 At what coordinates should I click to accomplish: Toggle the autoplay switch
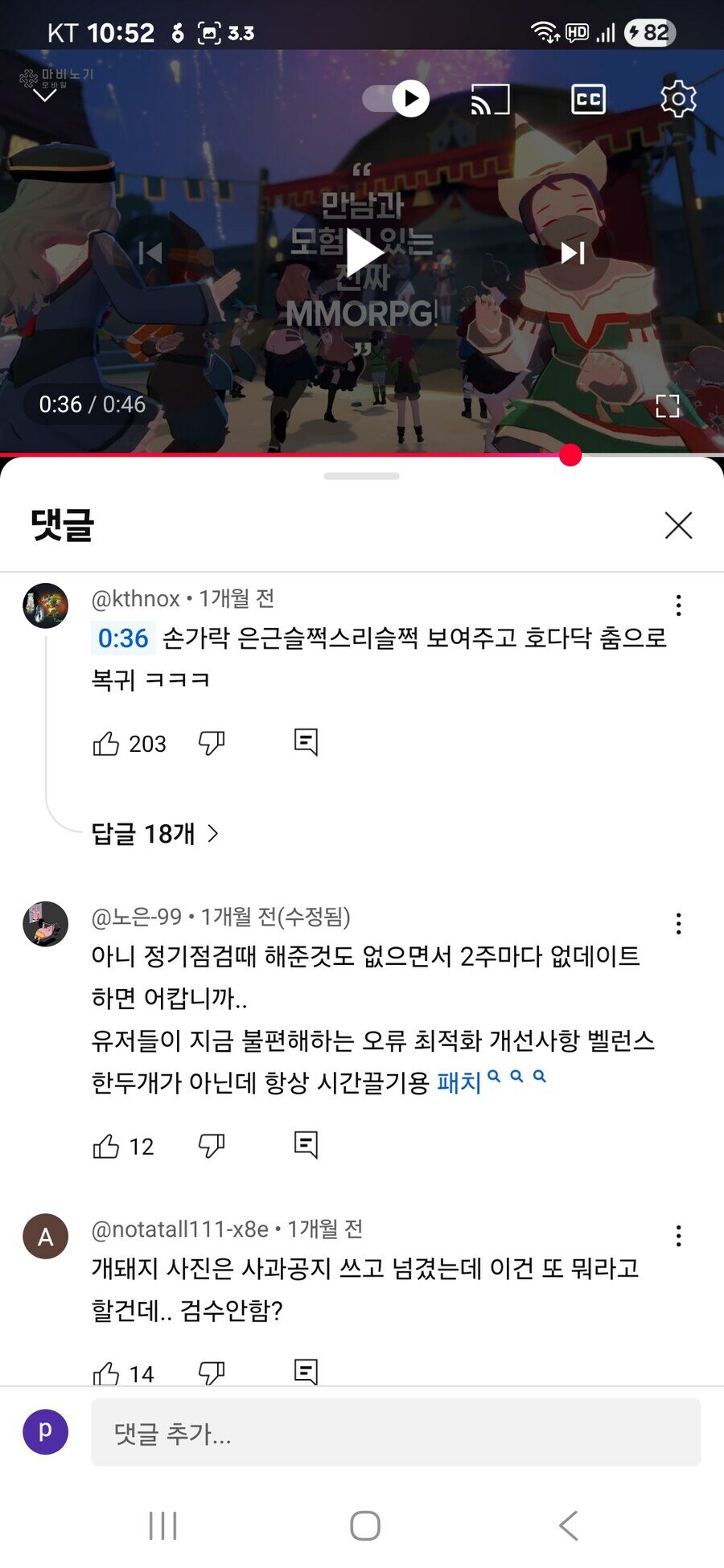point(396,99)
